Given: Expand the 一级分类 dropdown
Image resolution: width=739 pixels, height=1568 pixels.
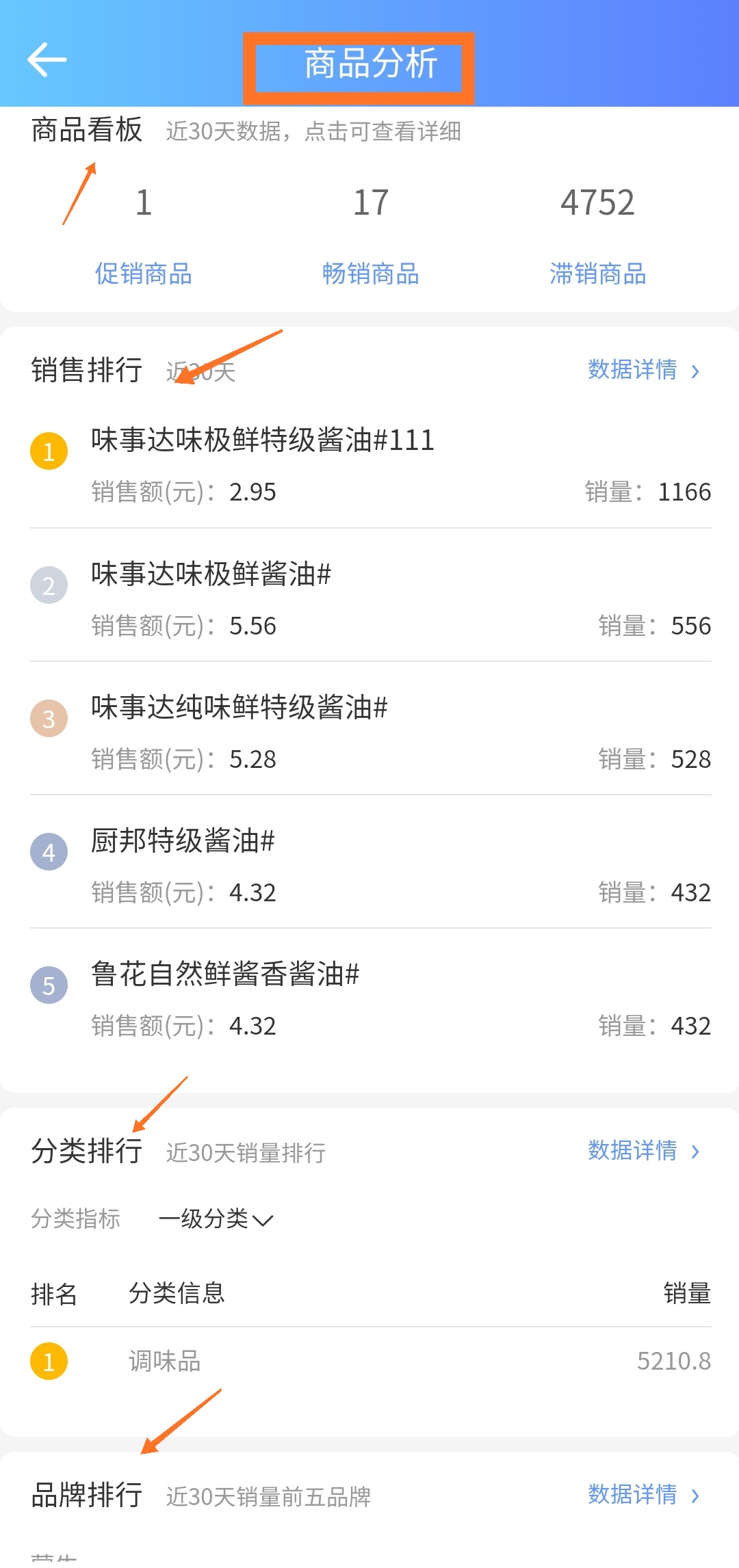Looking at the screenshot, I should [216, 1219].
